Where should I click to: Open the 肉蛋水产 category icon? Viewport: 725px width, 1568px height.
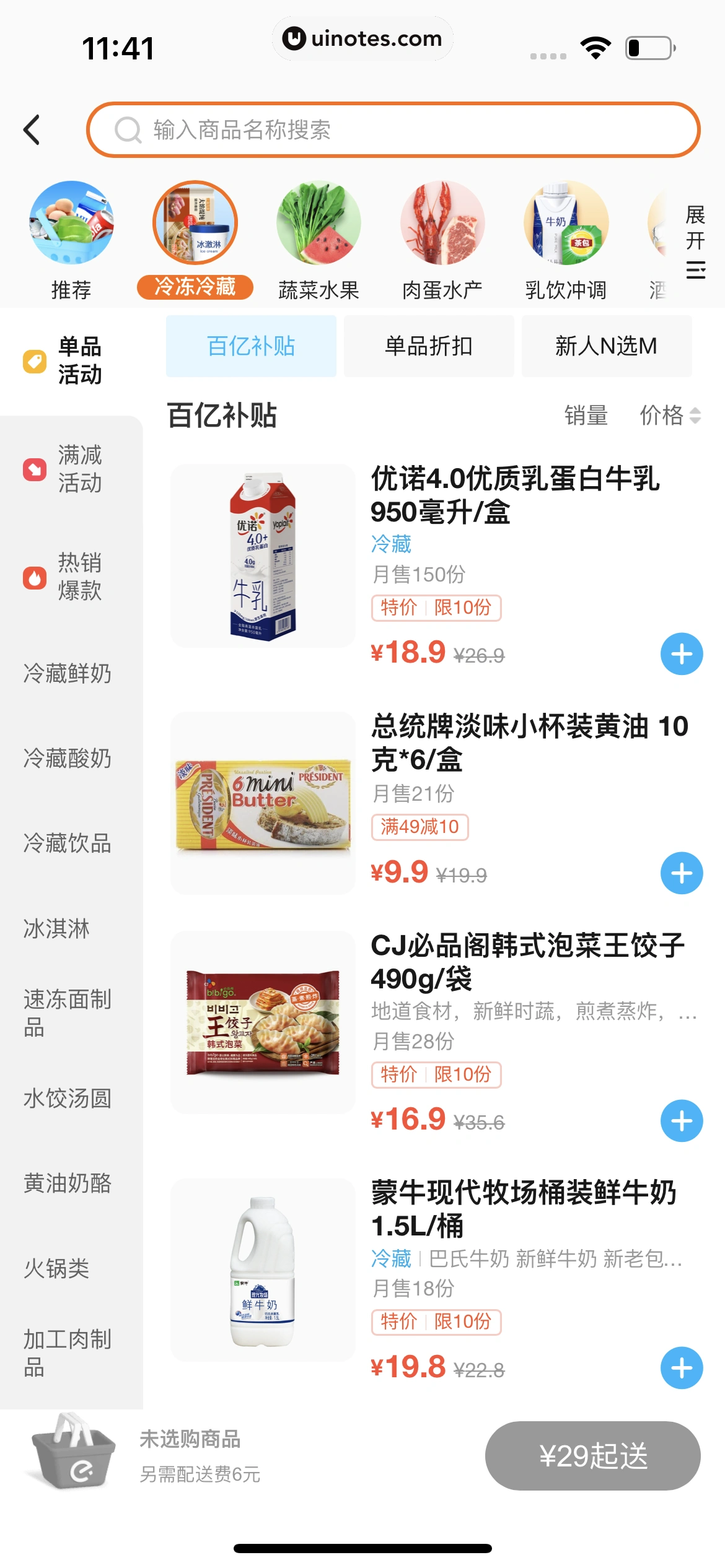[442, 225]
